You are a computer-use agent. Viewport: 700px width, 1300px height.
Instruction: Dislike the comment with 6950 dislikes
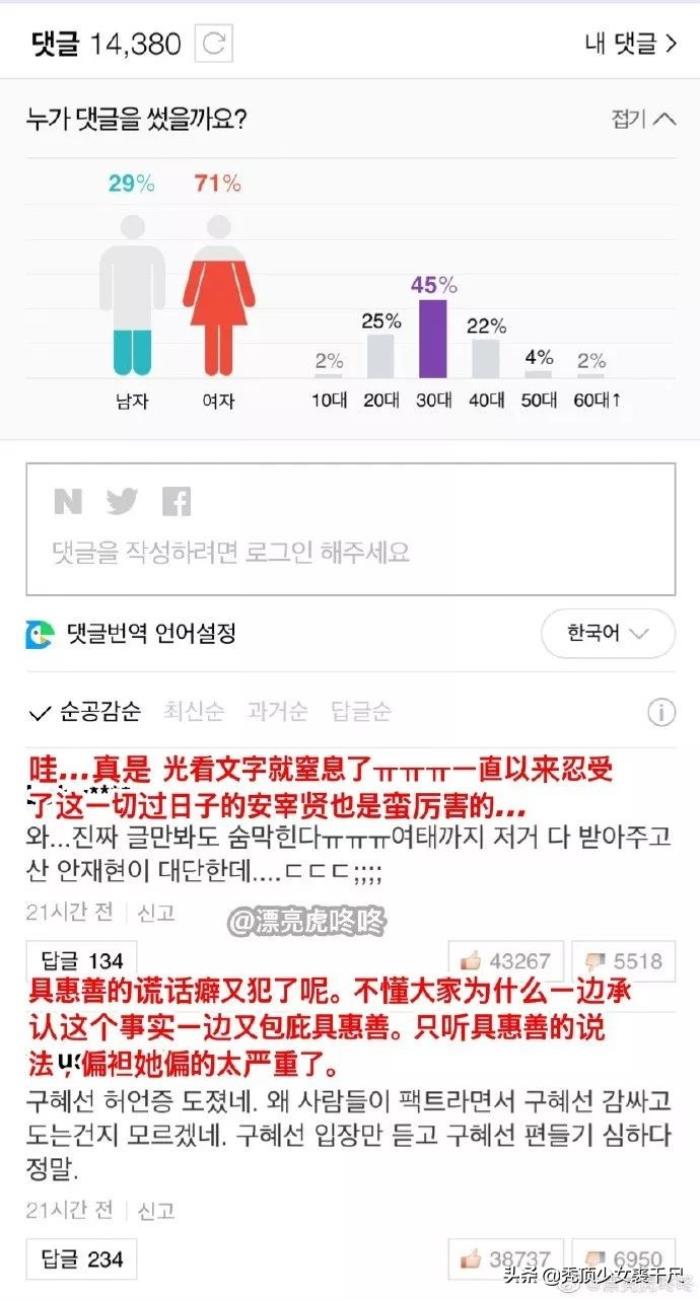point(623,1259)
